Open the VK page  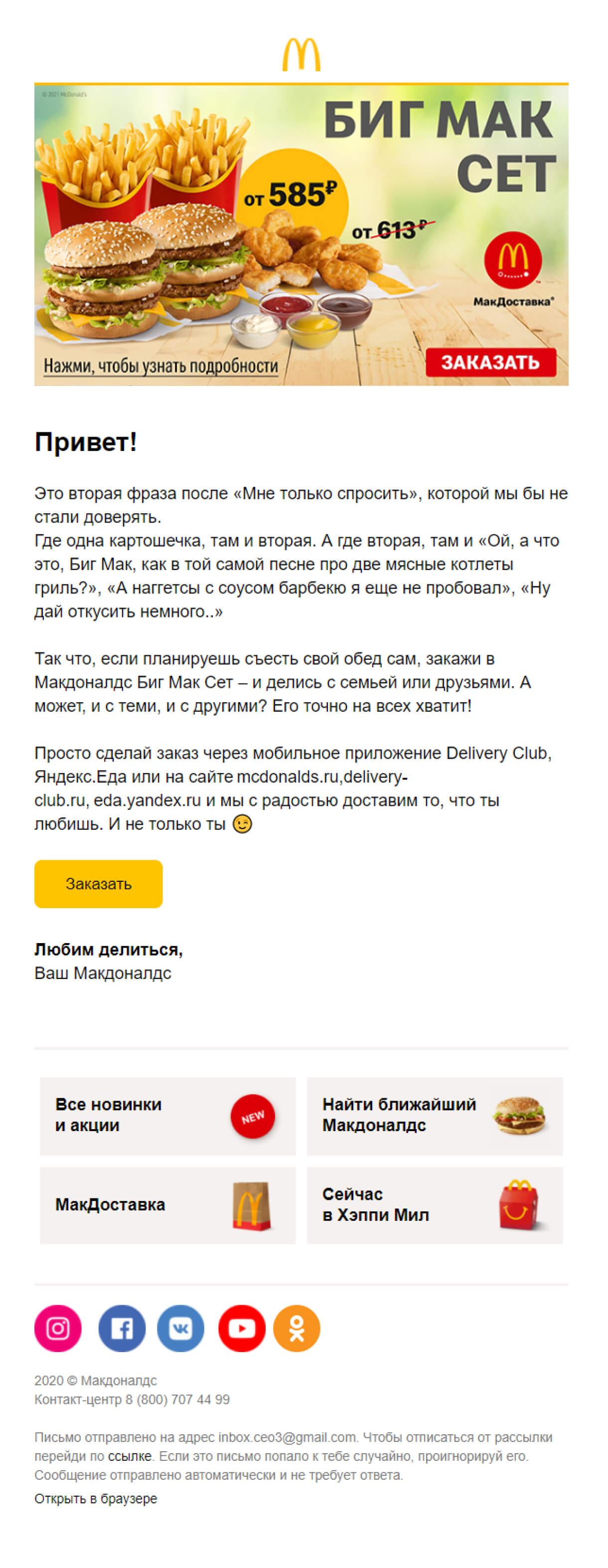point(180,1328)
